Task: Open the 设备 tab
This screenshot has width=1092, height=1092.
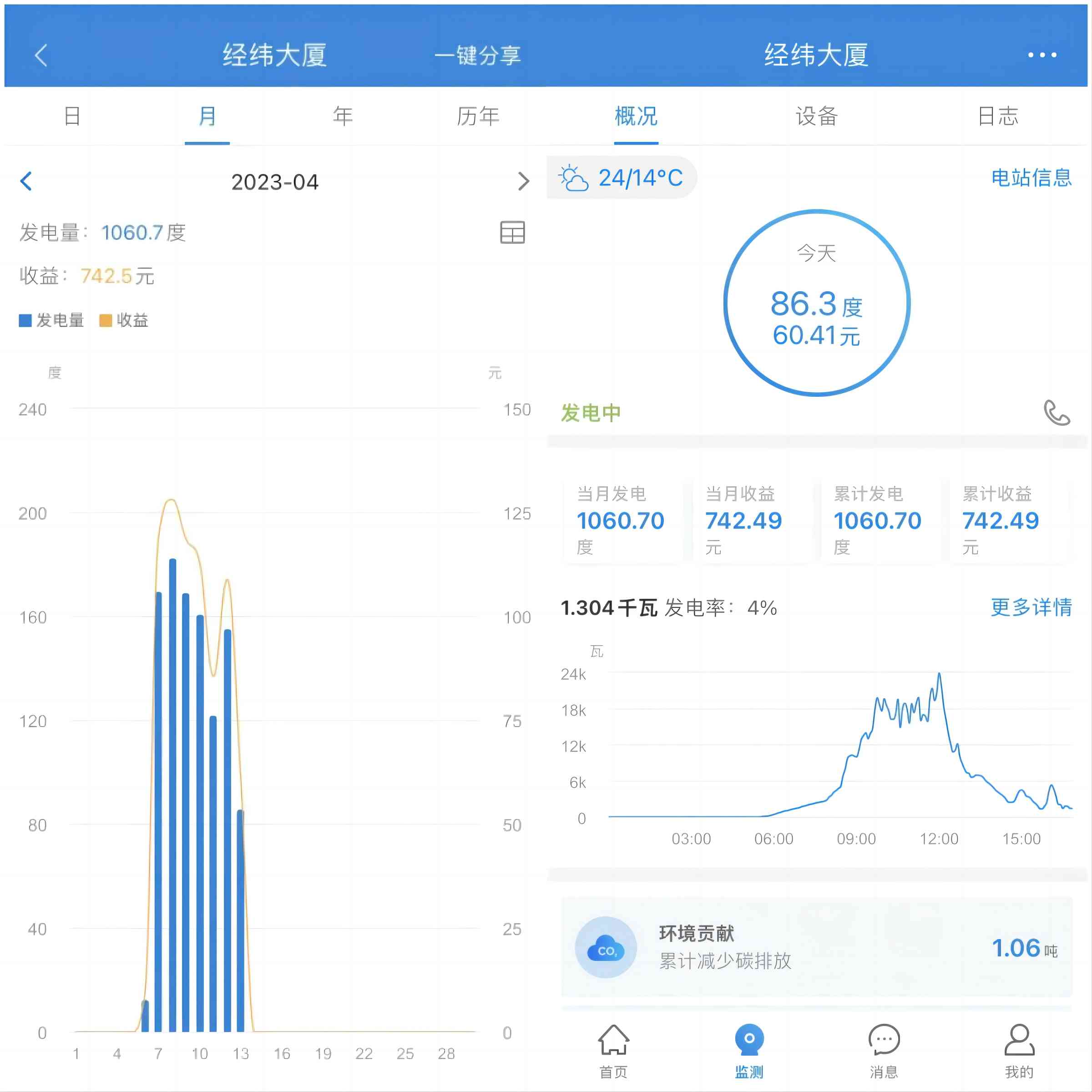Action: click(816, 116)
